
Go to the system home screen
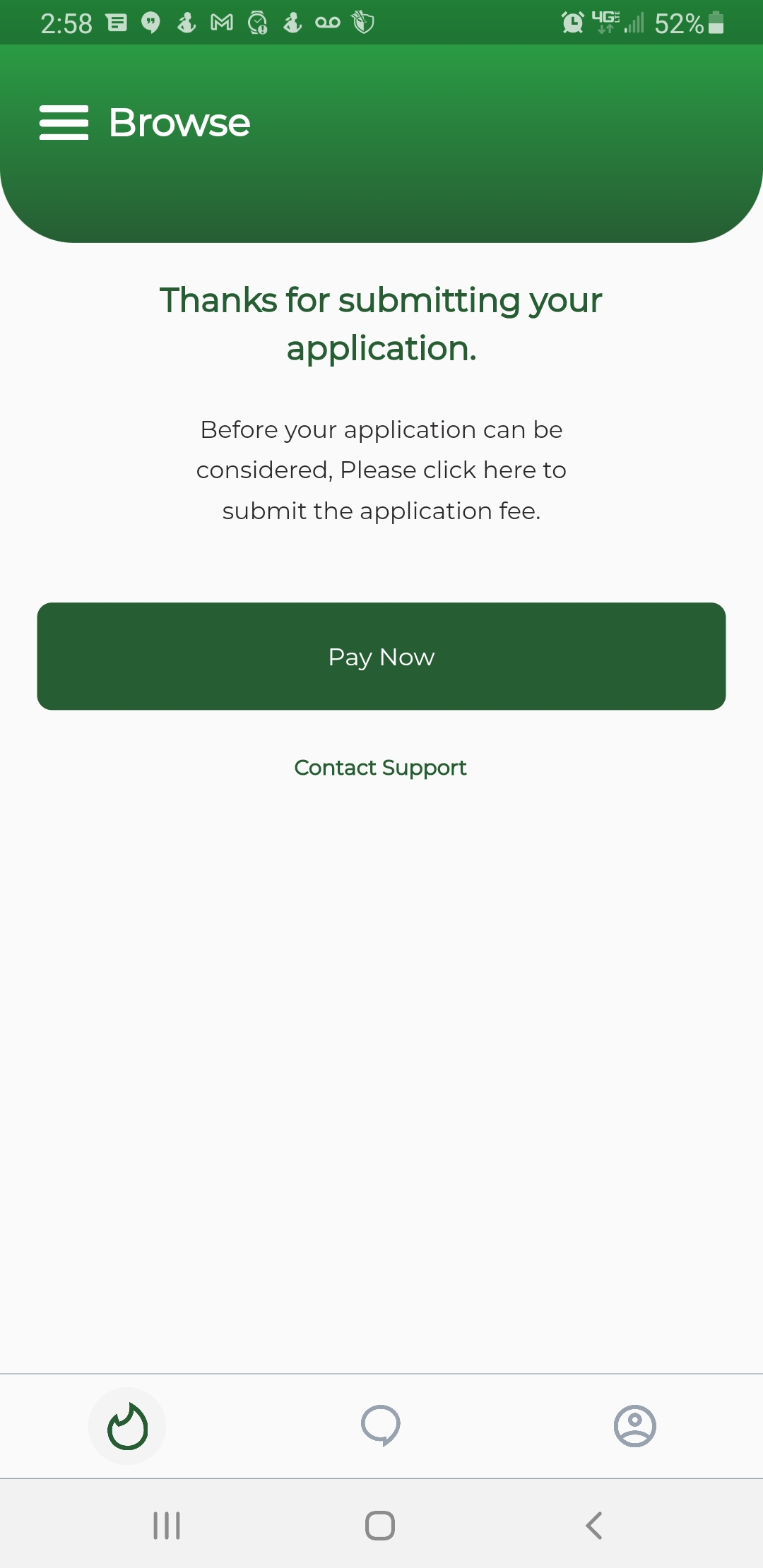point(380,1526)
